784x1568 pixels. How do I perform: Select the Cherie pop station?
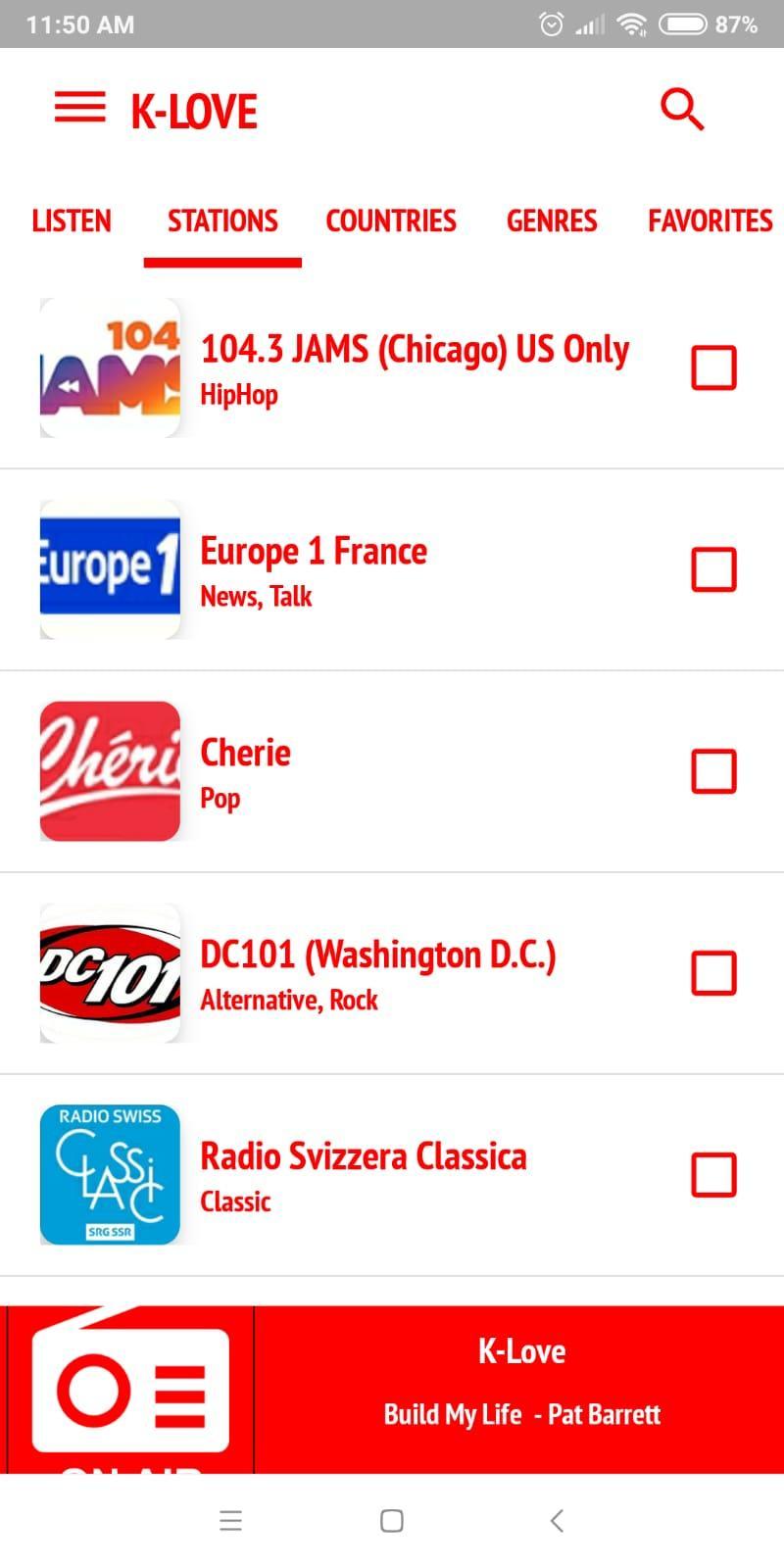(392, 772)
